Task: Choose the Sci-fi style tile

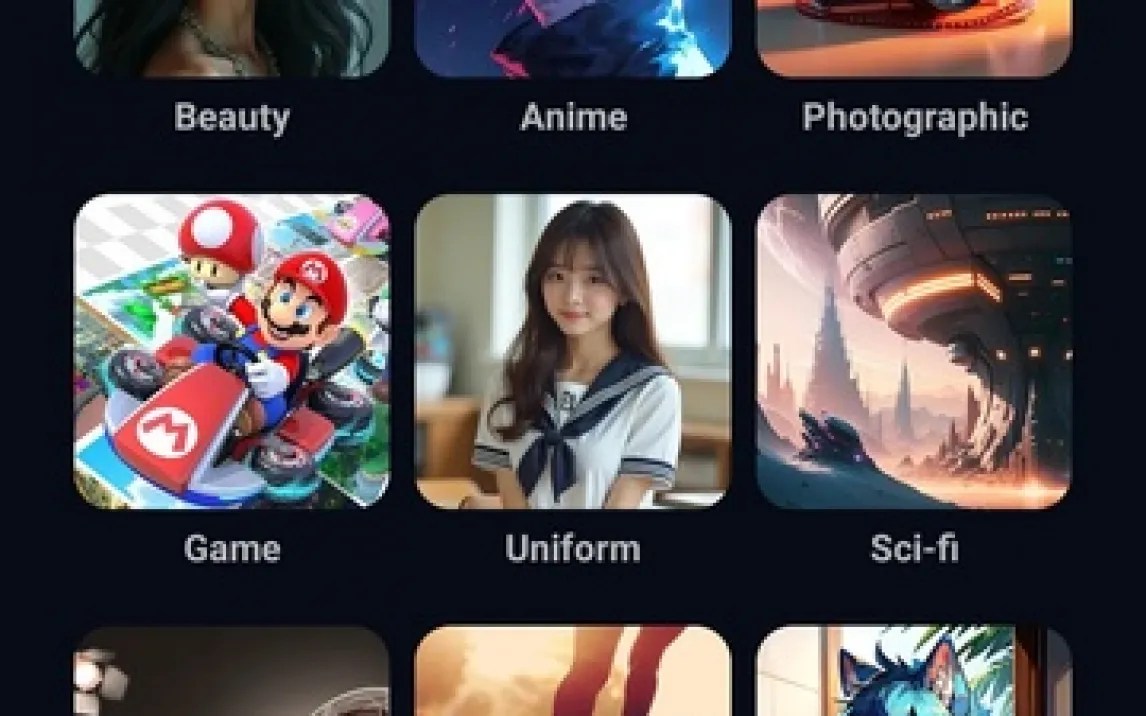Action: (x=914, y=351)
